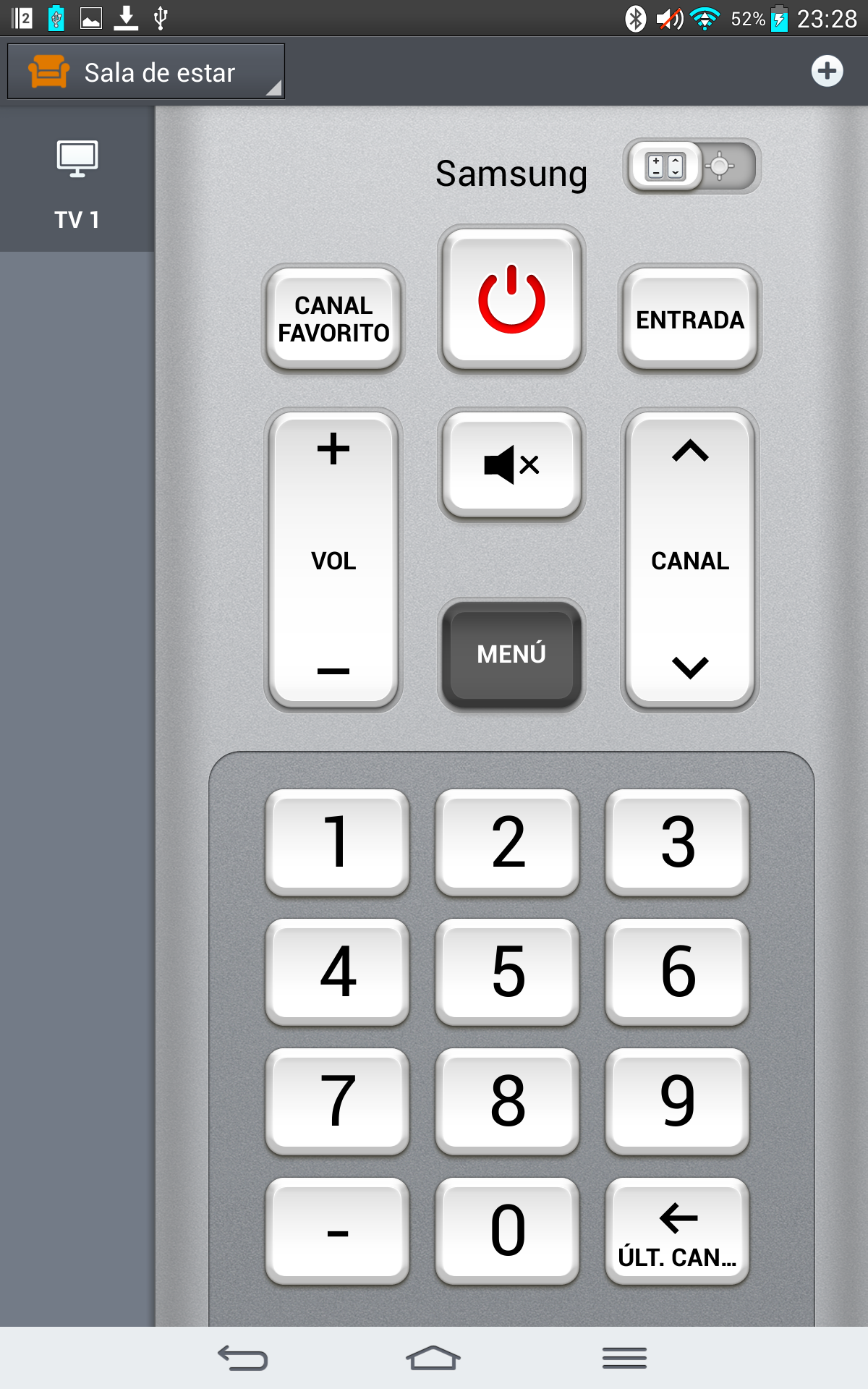Decrease volume with the minus button

coord(333,671)
